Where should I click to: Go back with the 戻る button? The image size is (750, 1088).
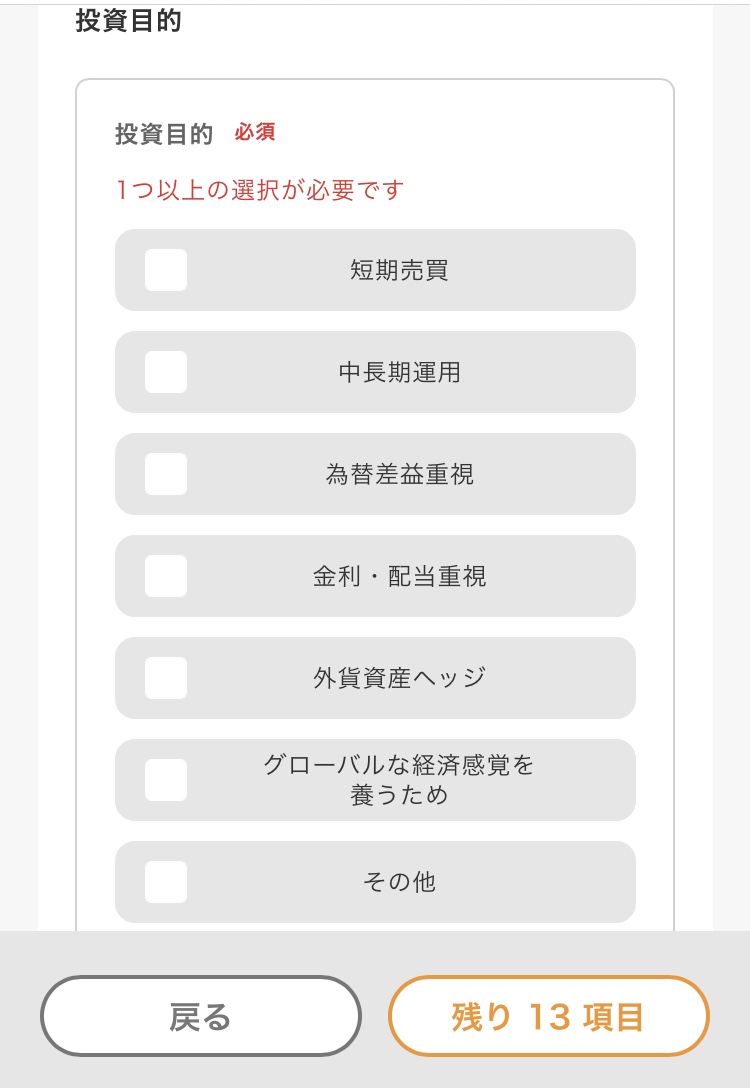[200, 1016]
